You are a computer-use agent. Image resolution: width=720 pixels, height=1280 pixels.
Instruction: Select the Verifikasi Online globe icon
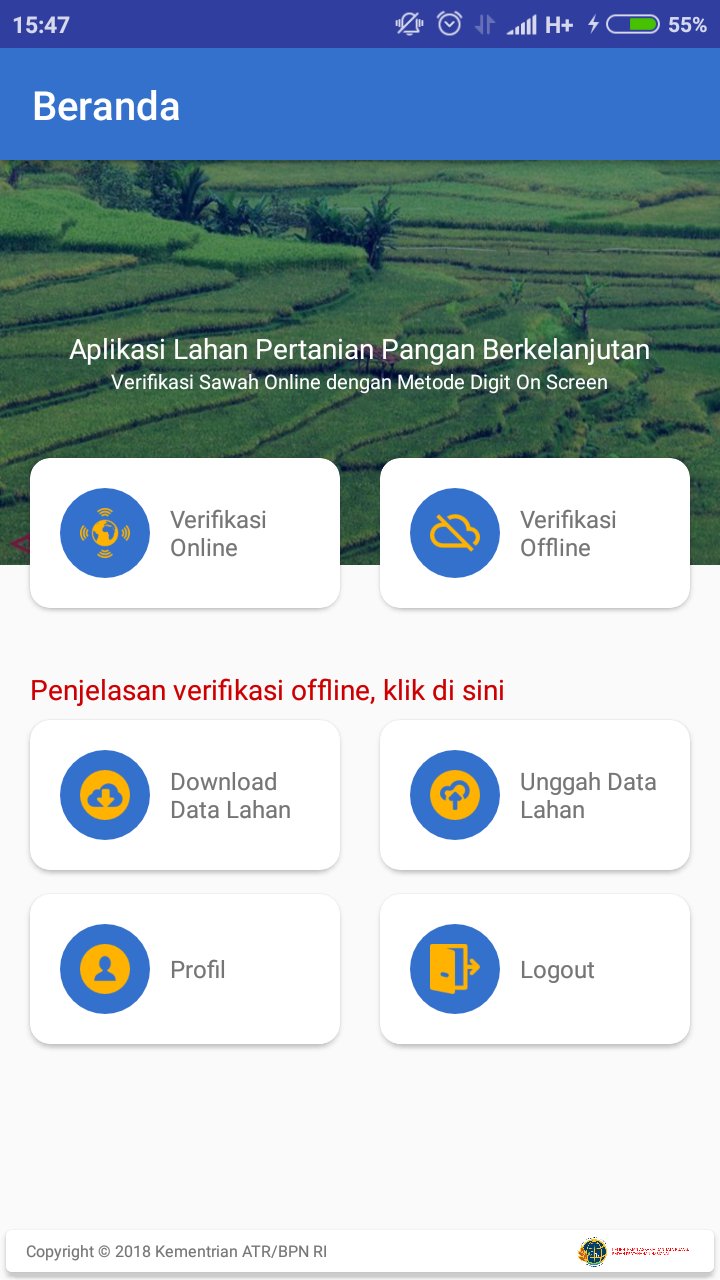coord(104,533)
